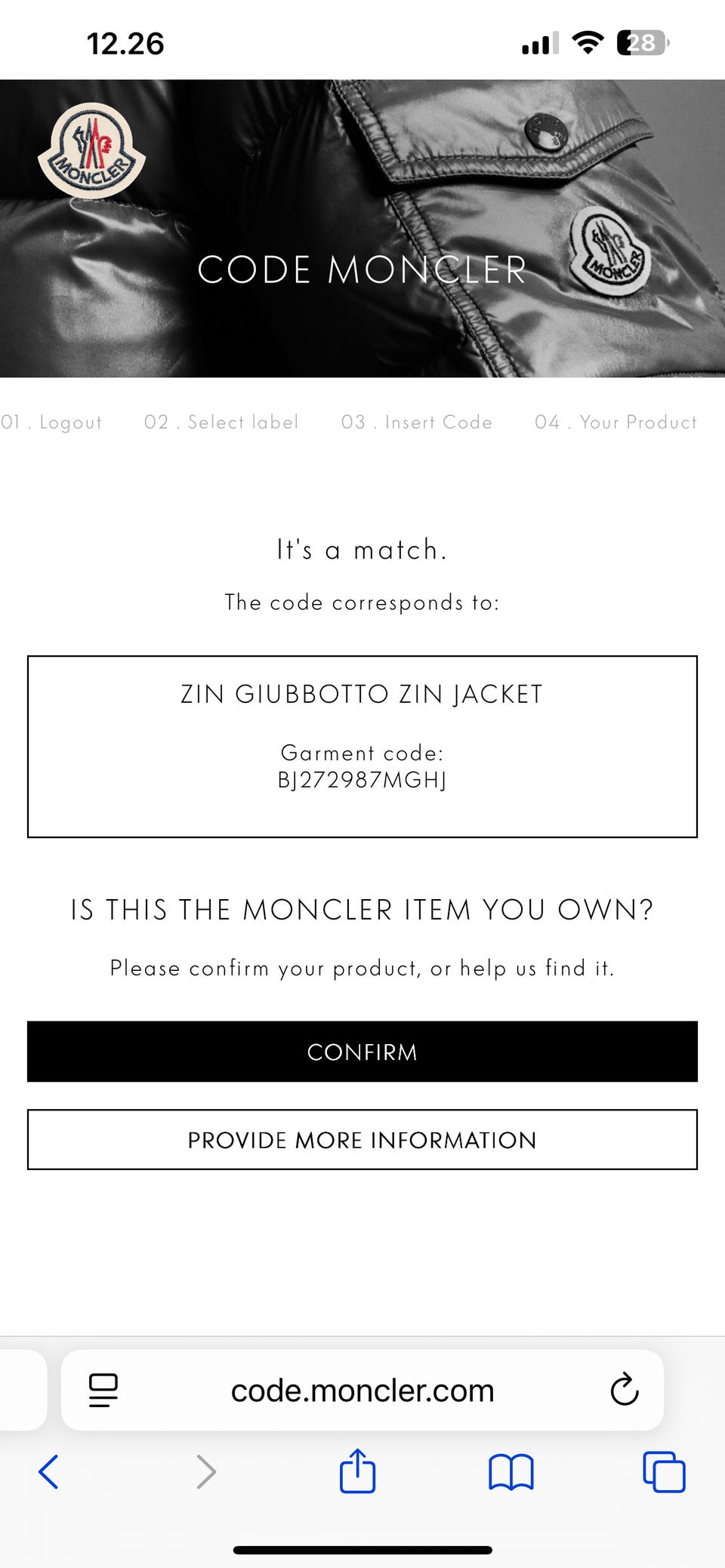Tap the code.moncler.com address bar
Image resolution: width=725 pixels, height=1568 pixels.
click(362, 1390)
